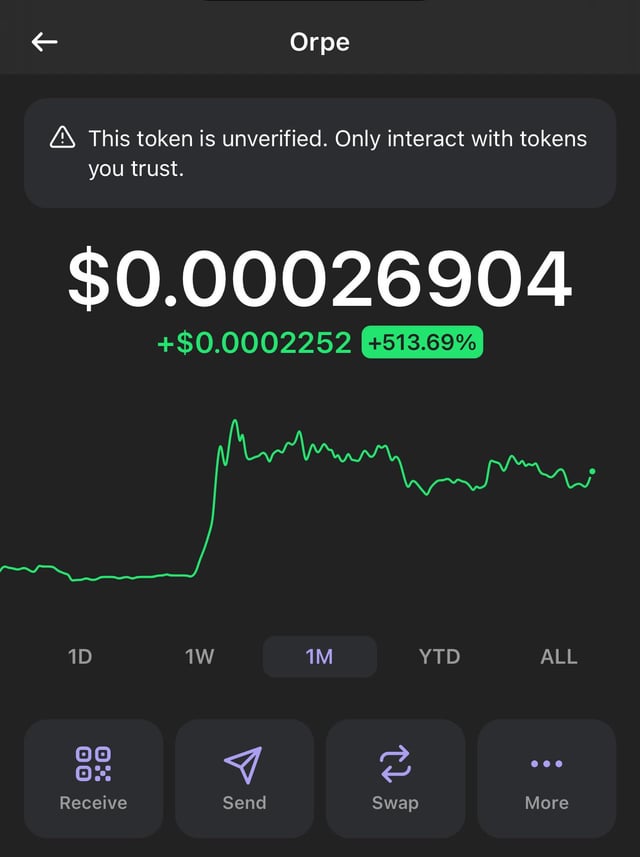Go back using the arrow icon
Screen dimensions: 640x857
point(45,42)
